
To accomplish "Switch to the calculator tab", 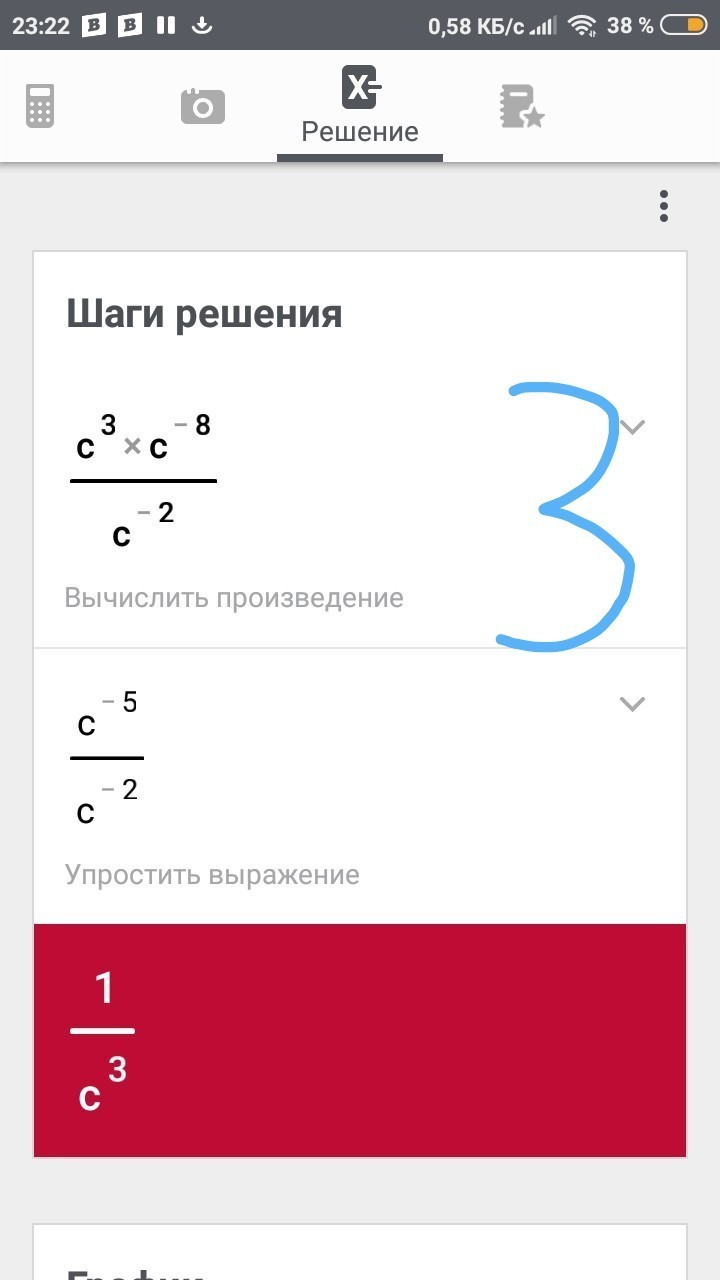I will coord(40,106).
